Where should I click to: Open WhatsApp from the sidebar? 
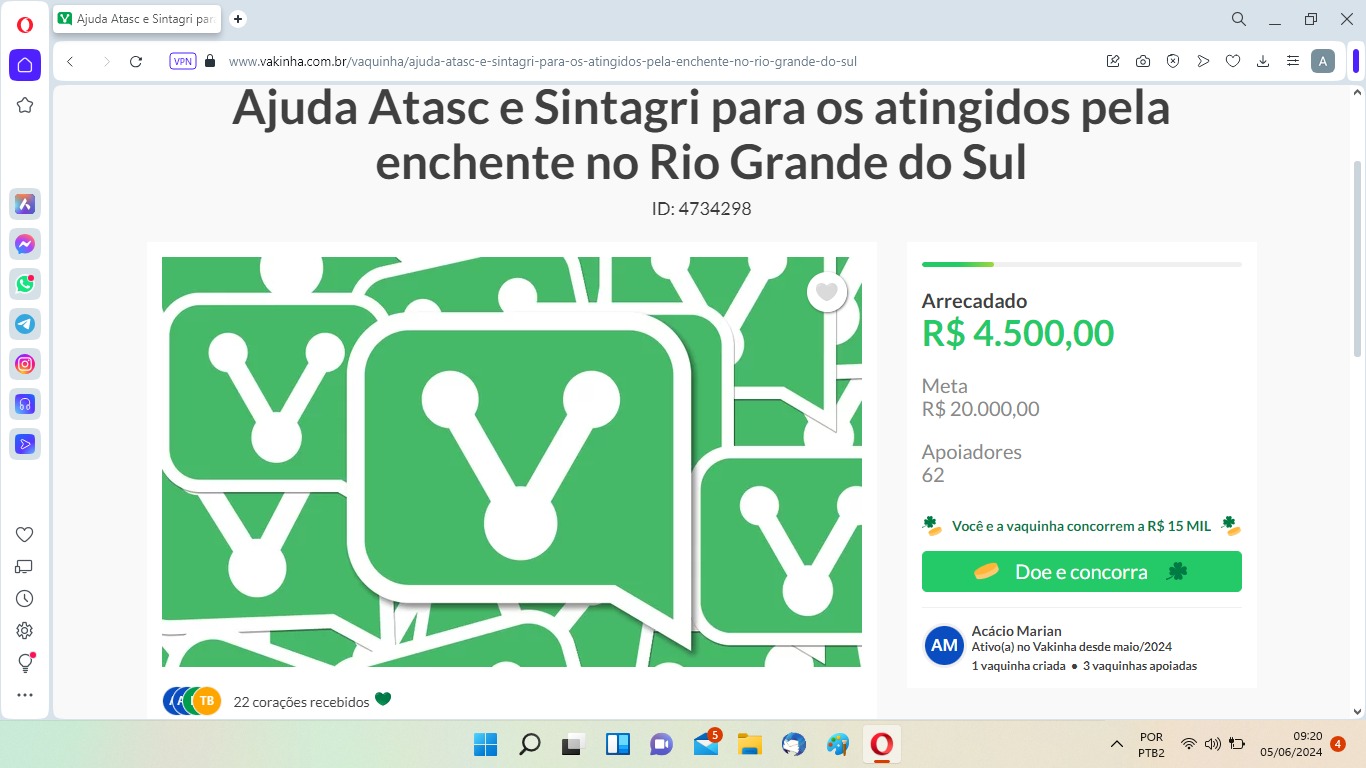click(25, 284)
